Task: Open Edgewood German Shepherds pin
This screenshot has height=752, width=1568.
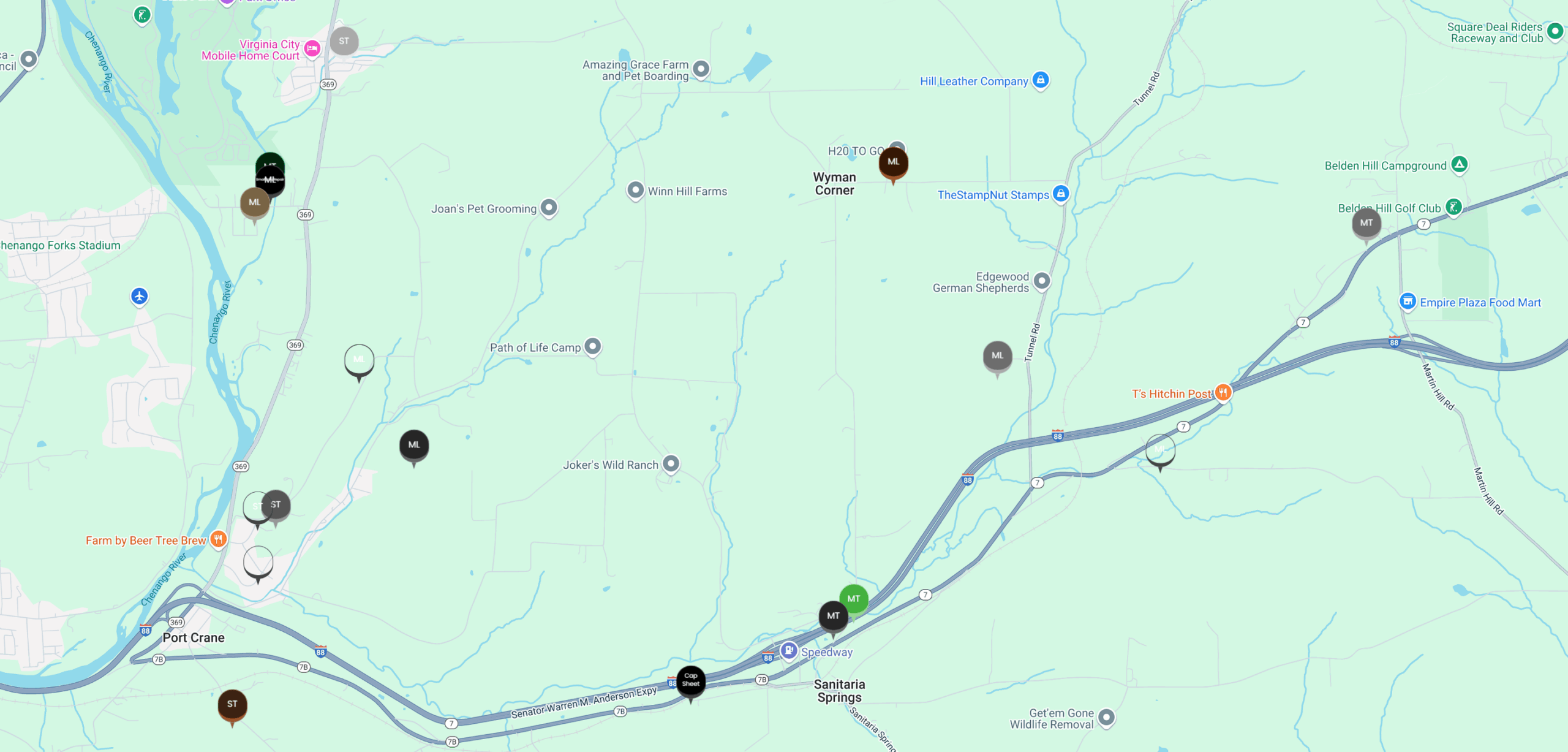Action: [1041, 281]
